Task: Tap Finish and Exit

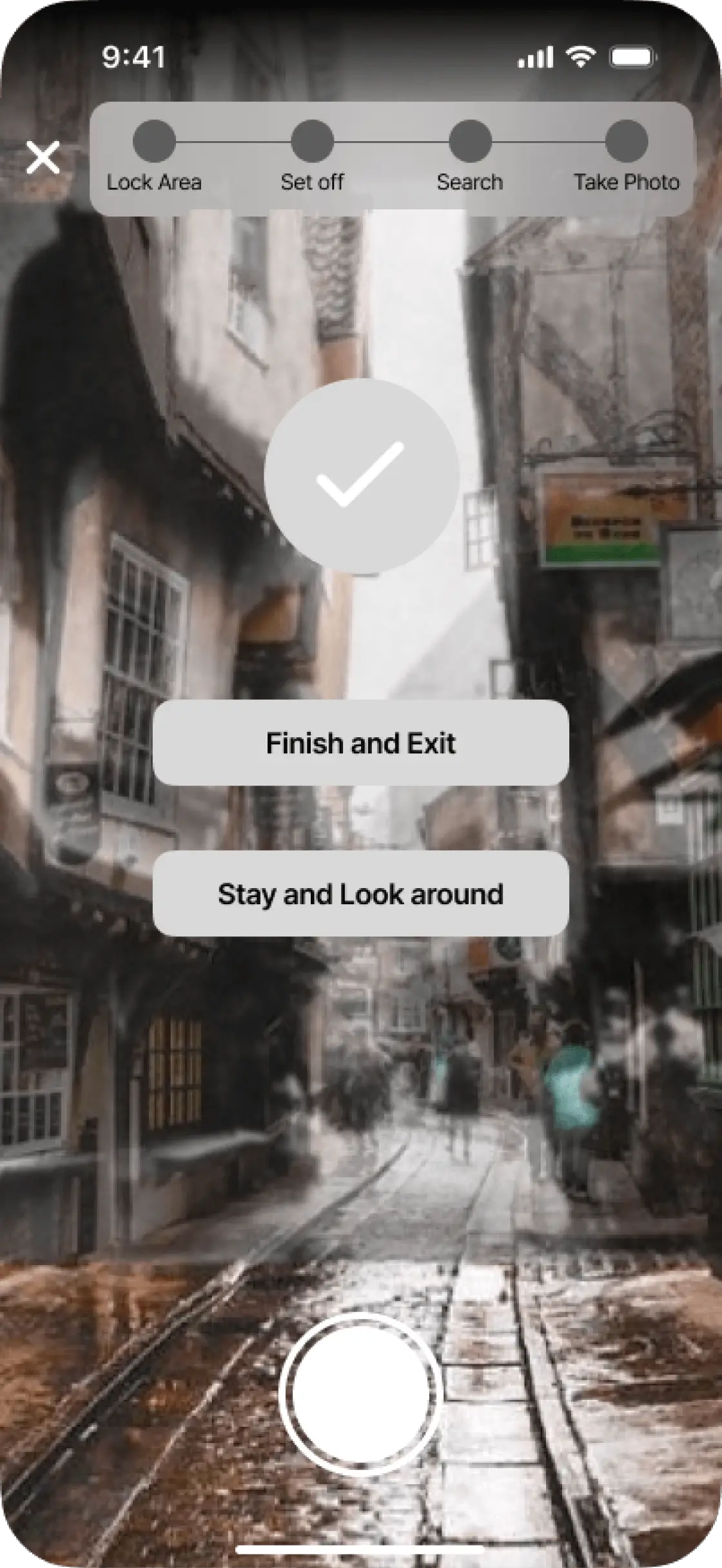Action: coord(360,742)
